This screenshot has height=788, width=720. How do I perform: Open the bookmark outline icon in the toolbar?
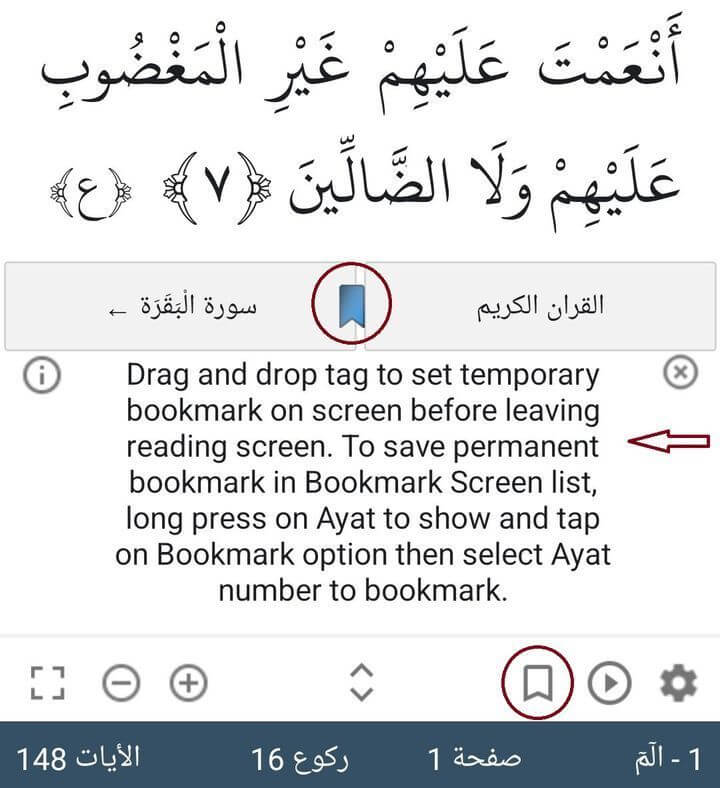[538, 682]
